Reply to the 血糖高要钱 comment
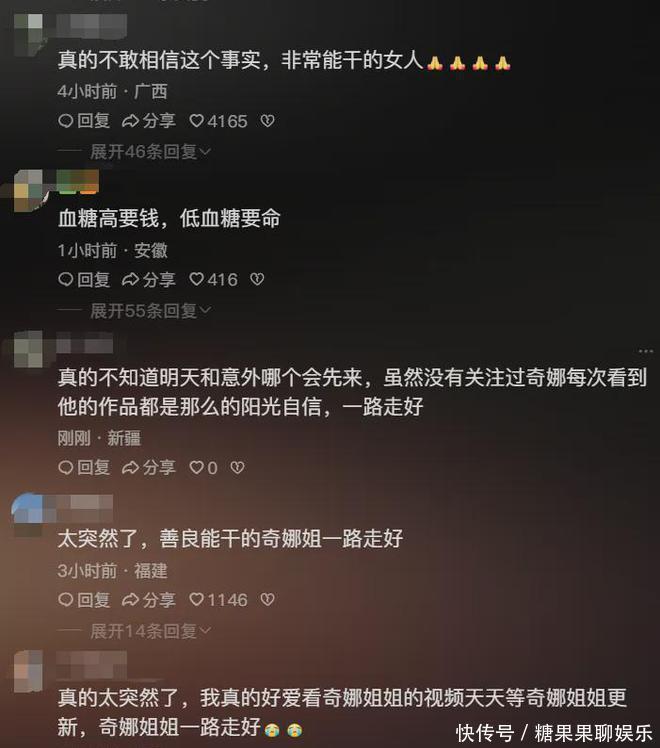This screenshot has height=748, width=660. [x=84, y=280]
